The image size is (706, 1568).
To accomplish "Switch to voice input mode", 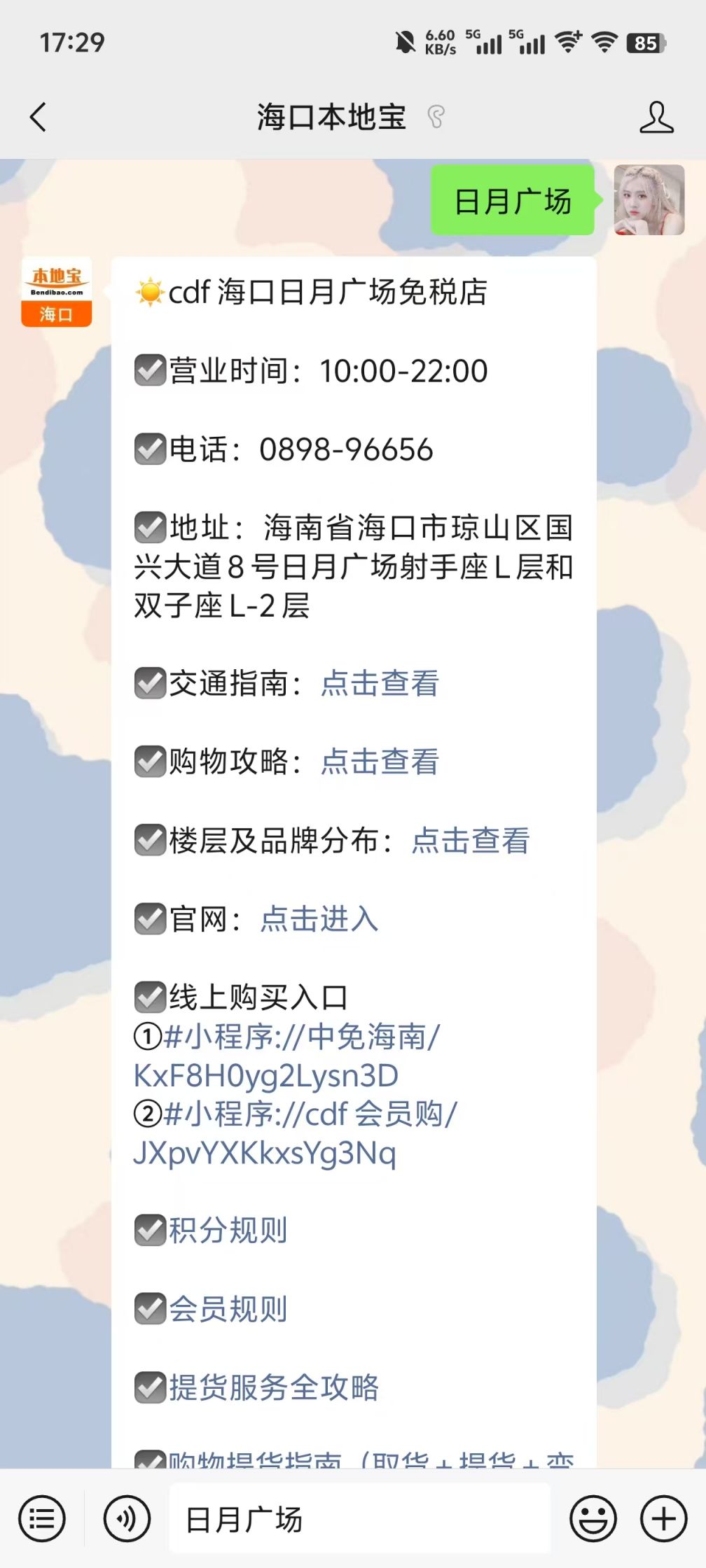I will [x=127, y=1519].
